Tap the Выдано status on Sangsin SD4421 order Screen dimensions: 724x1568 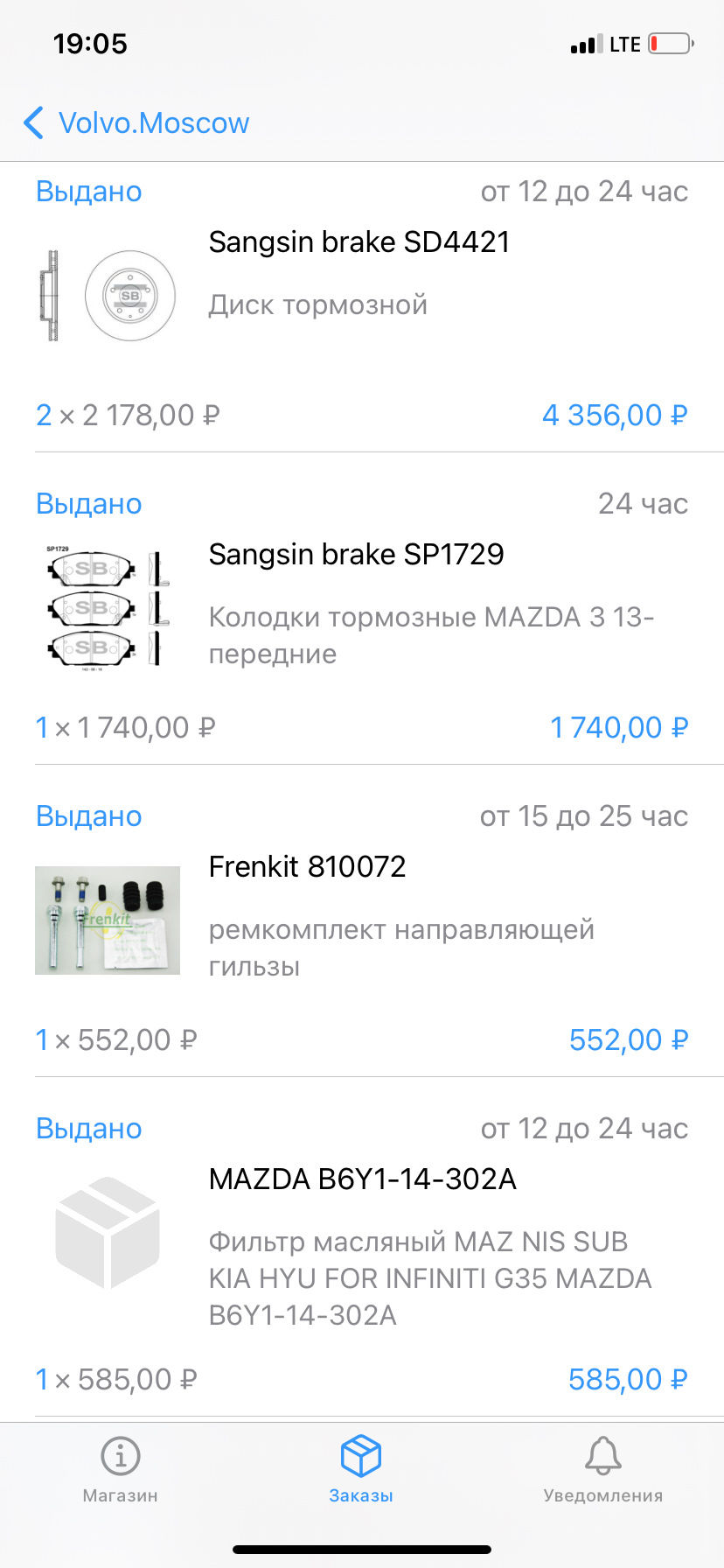point(87,192)
